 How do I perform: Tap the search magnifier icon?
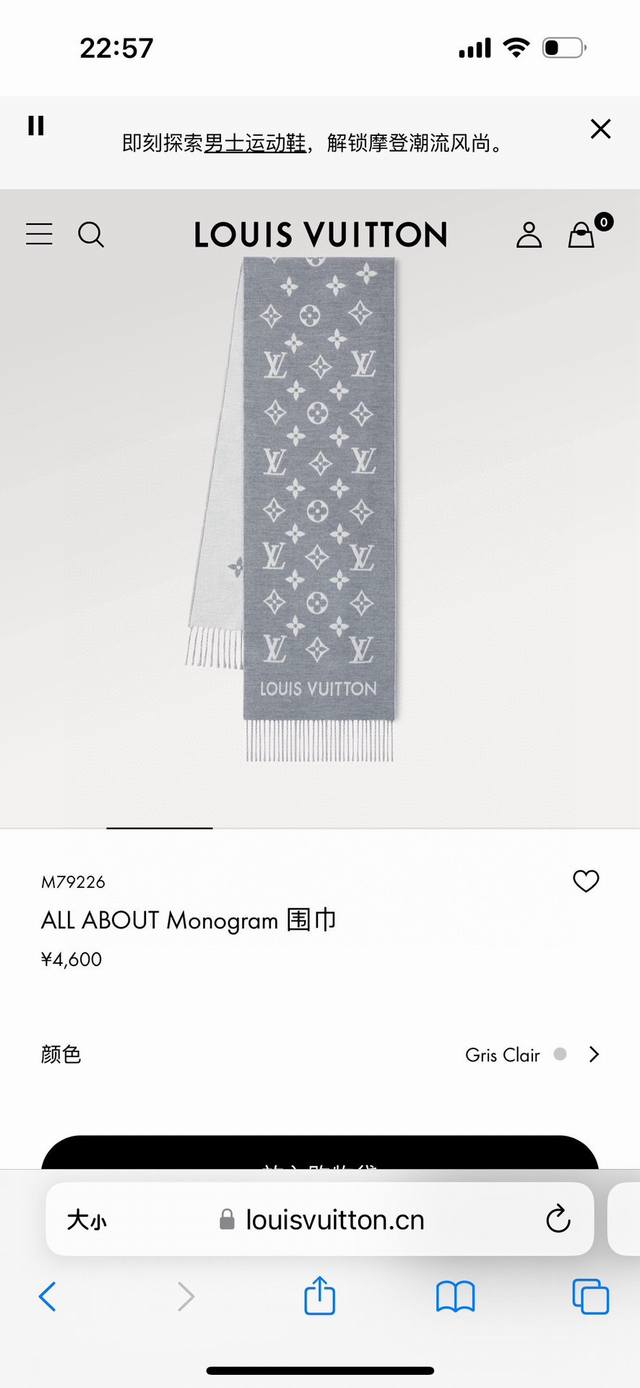coord(91,234)
